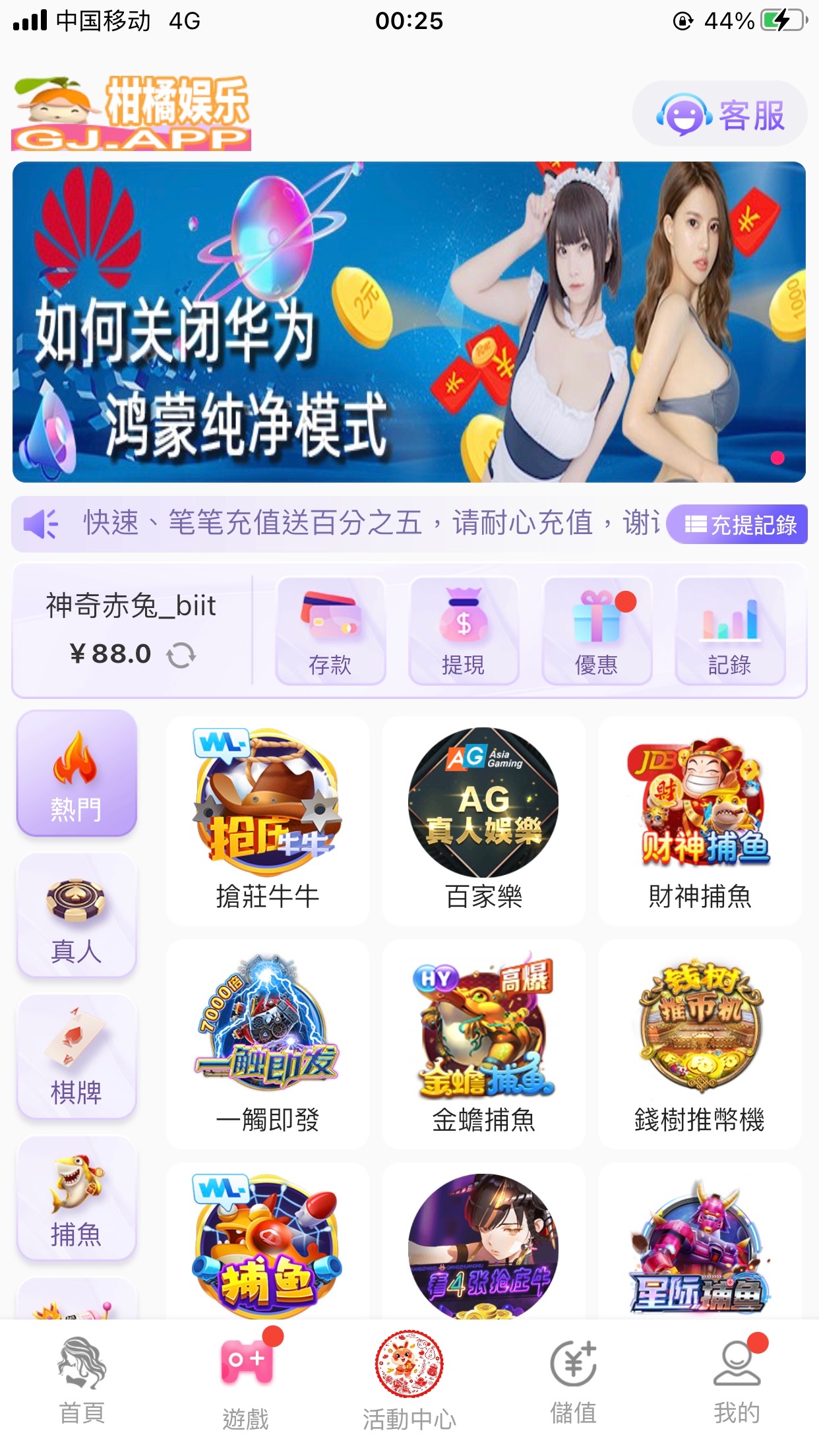Open 提現 withdrawal

tap(464, 631)
